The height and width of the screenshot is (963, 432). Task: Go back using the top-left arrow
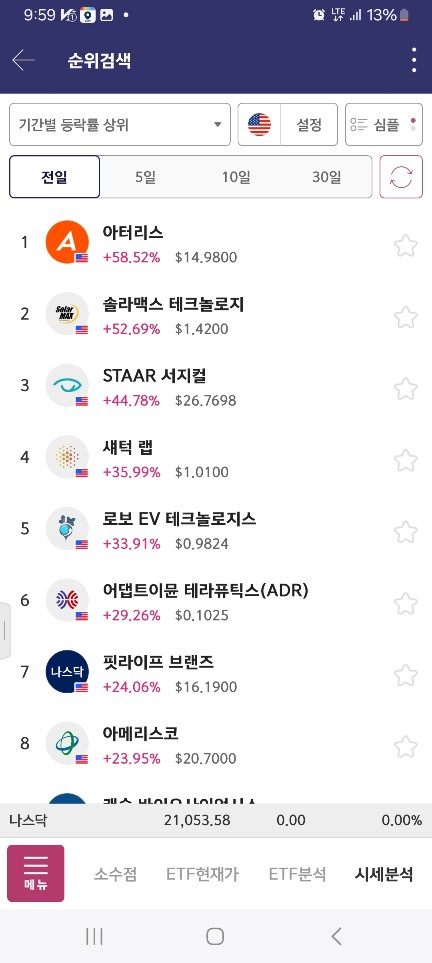(23, 60)
